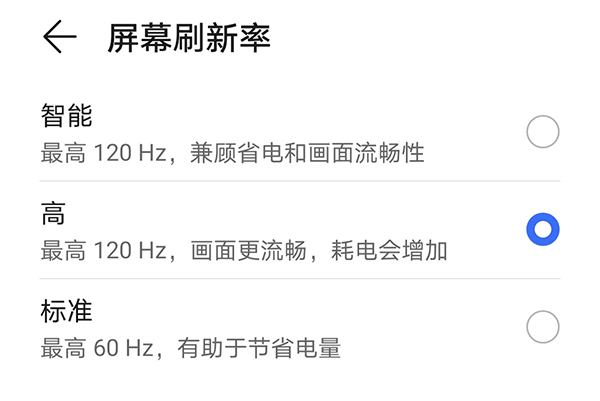Select the 标准 60 Hz option
The image size is (600, 401).
coord(542,327)
